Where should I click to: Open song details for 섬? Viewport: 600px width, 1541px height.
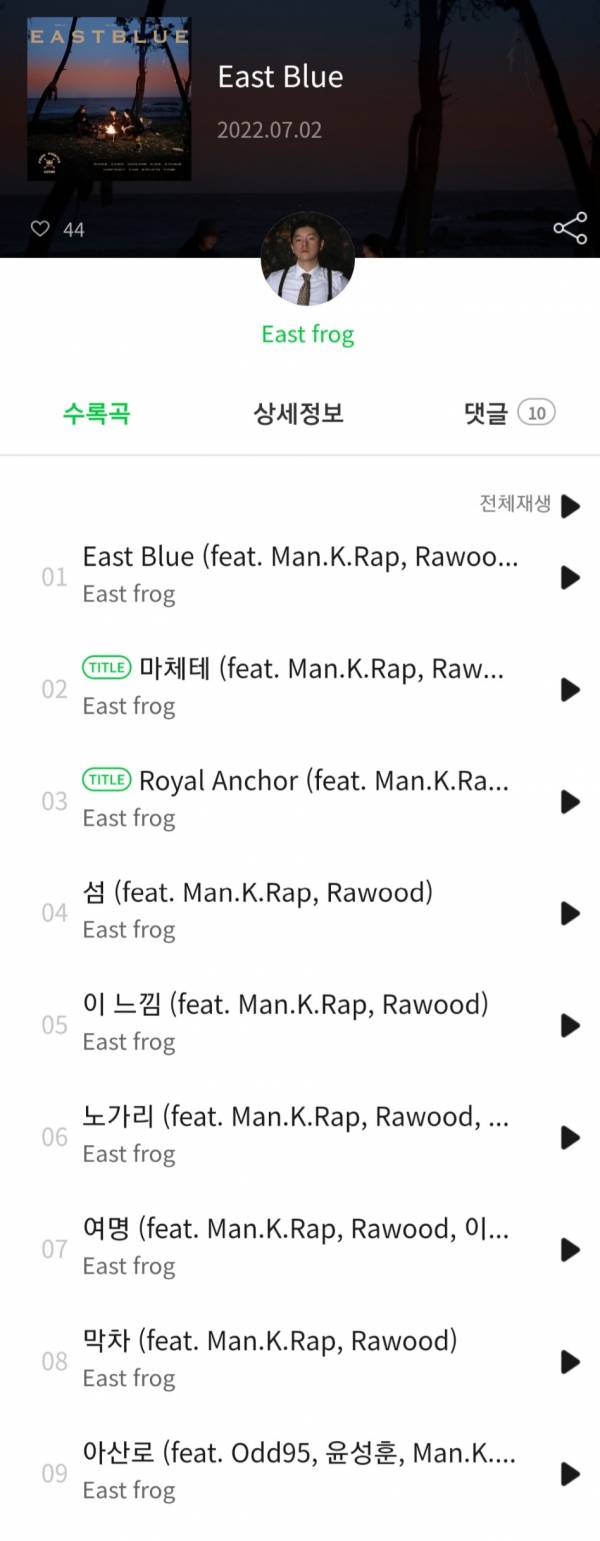pos(257,893)
